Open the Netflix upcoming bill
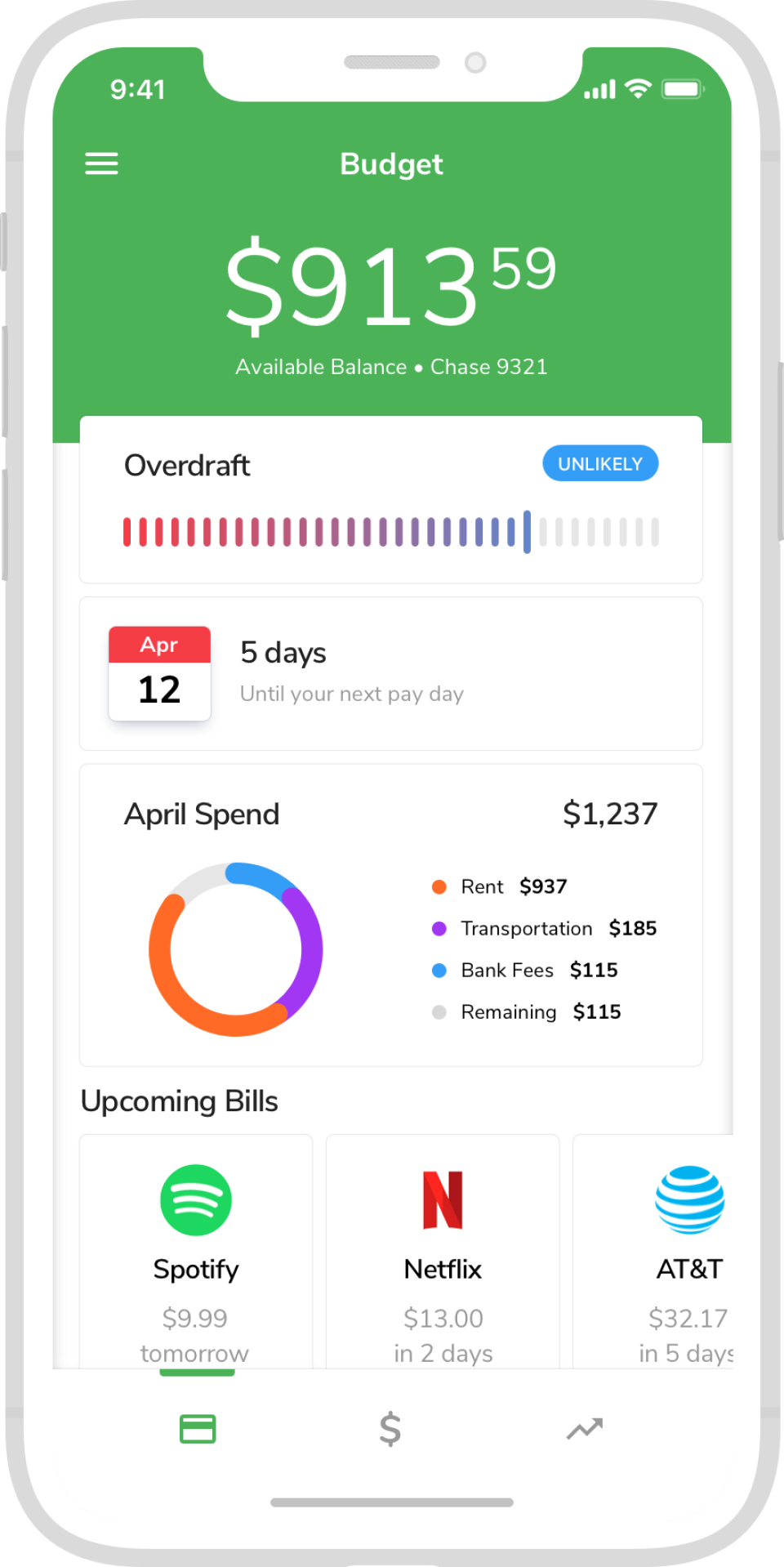This screenshot has height=1567, width=784. tap(443, 1250)
